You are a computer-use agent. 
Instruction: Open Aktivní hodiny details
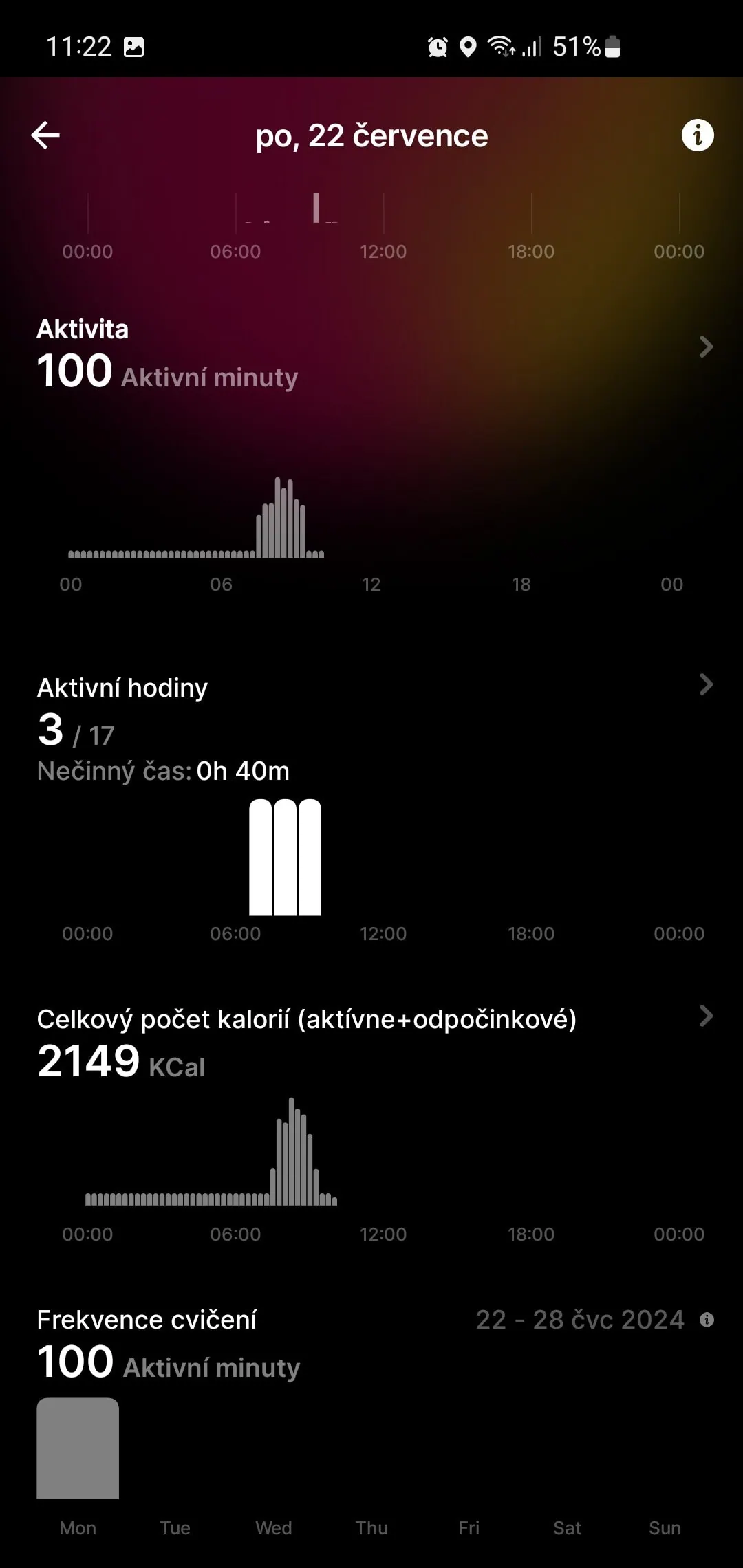(x=705, y=684)
